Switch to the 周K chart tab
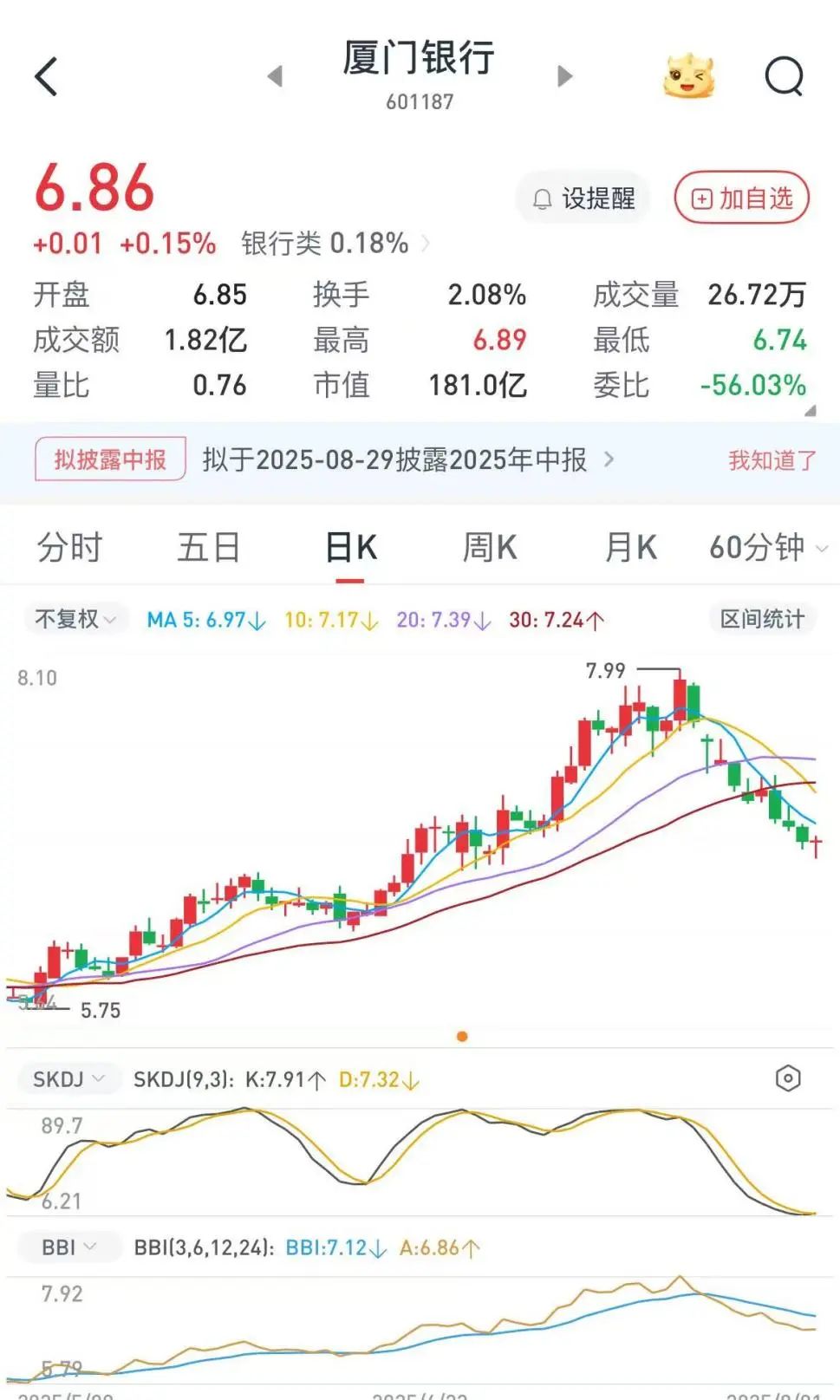 (x=490, y=548)
